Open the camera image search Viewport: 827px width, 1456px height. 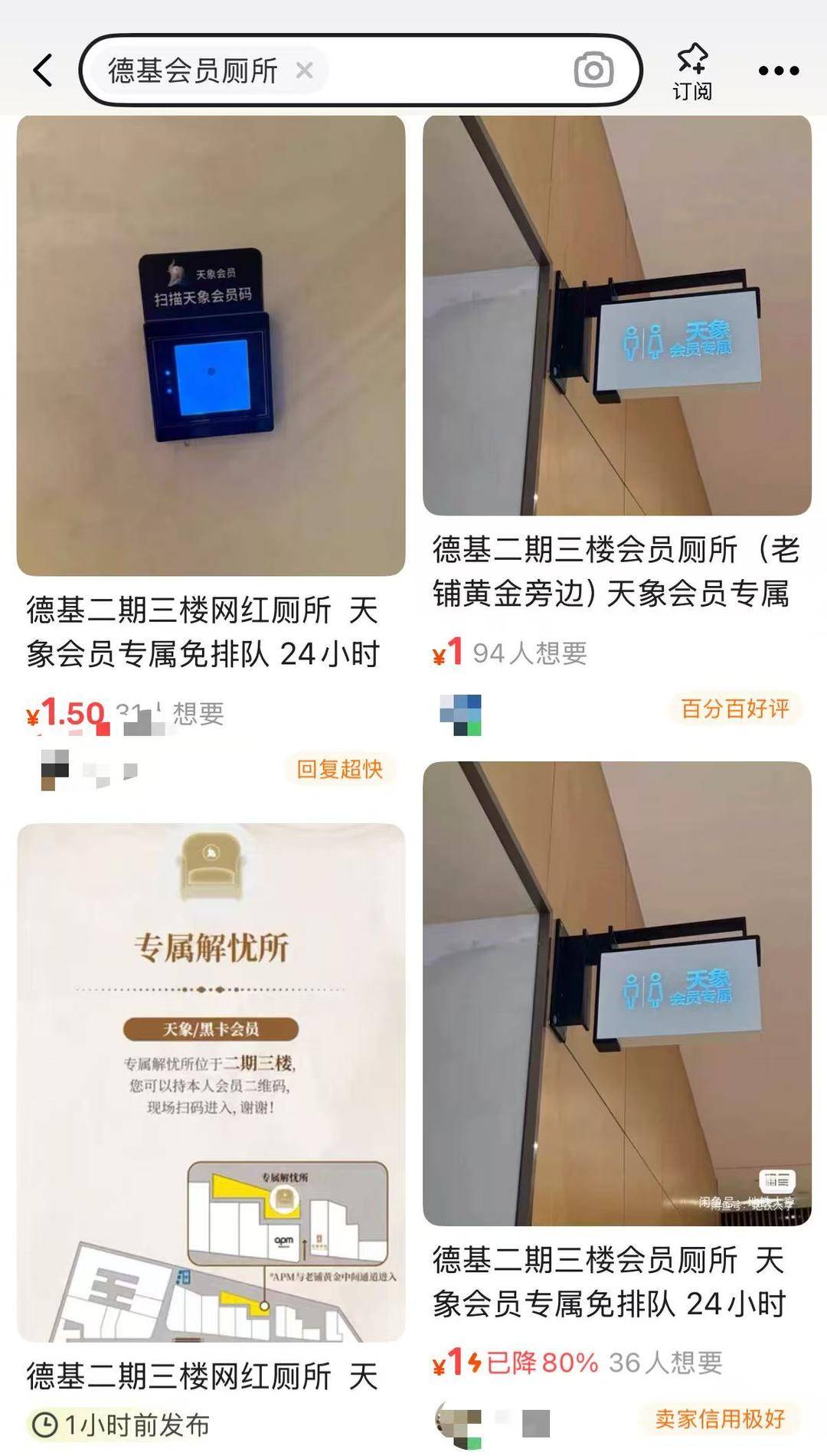593,70
